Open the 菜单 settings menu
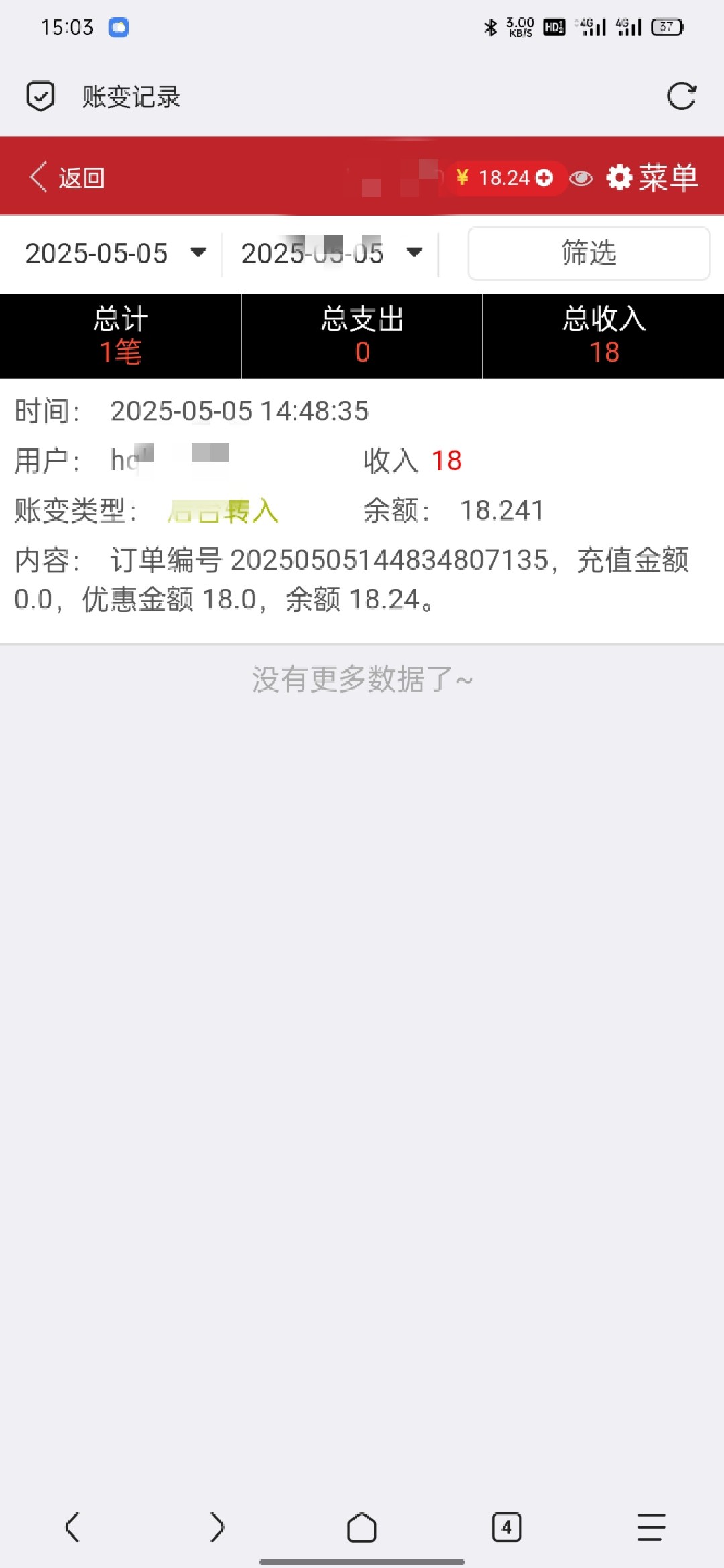The height and width of the screenshot is (1568, 724). [x=652, y=178]
